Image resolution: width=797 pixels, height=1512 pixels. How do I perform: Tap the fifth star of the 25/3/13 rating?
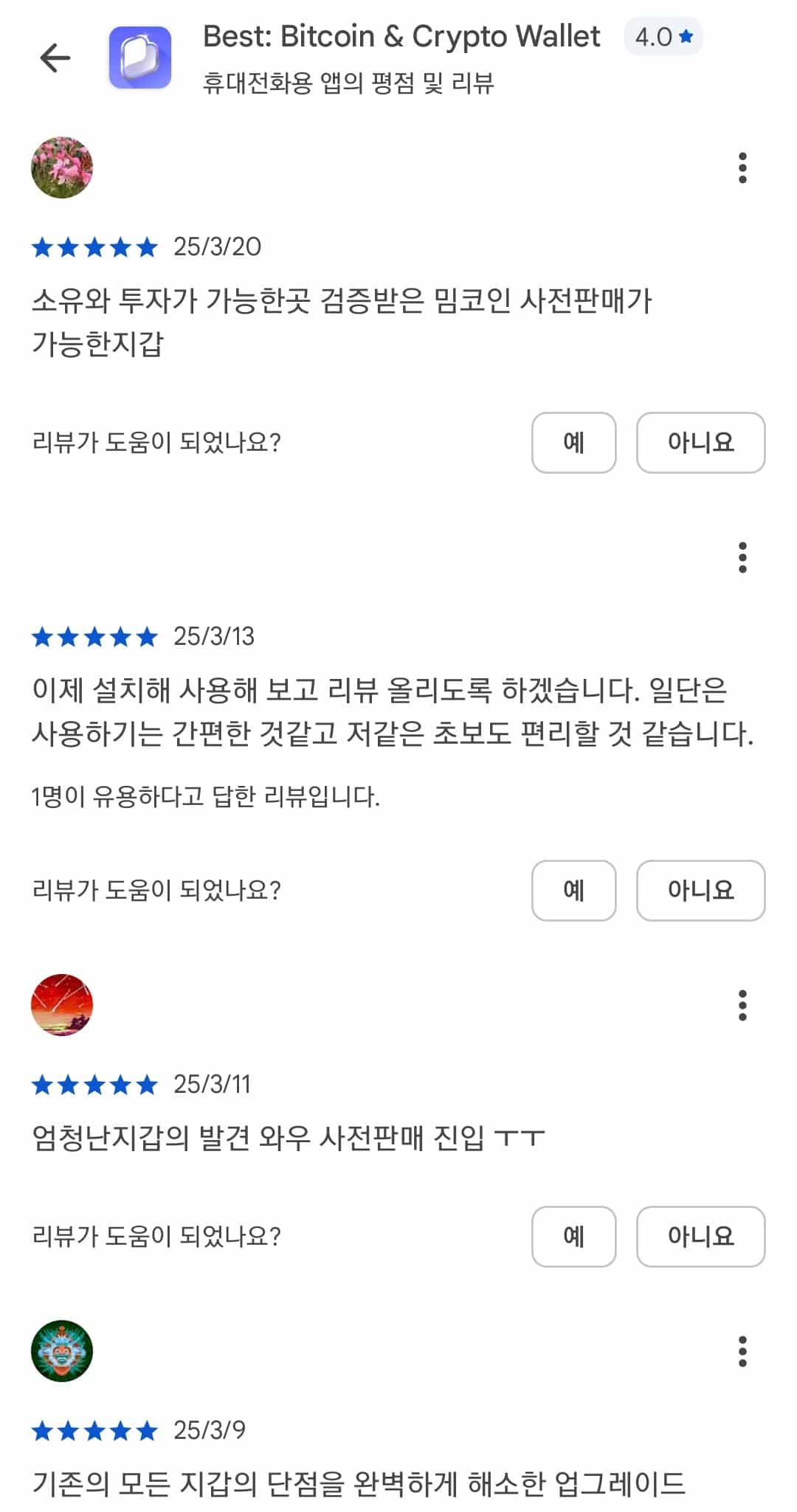pyautogui.click(x=147, y=635)
